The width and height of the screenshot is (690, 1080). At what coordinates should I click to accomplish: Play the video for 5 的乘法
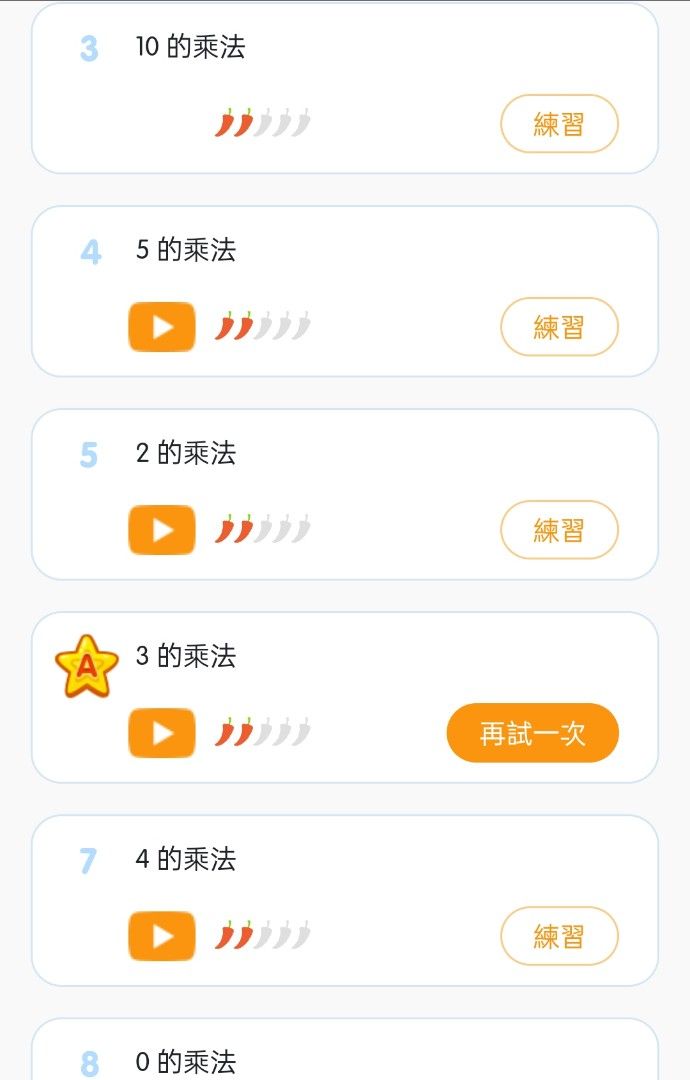[x=162, y=327]
